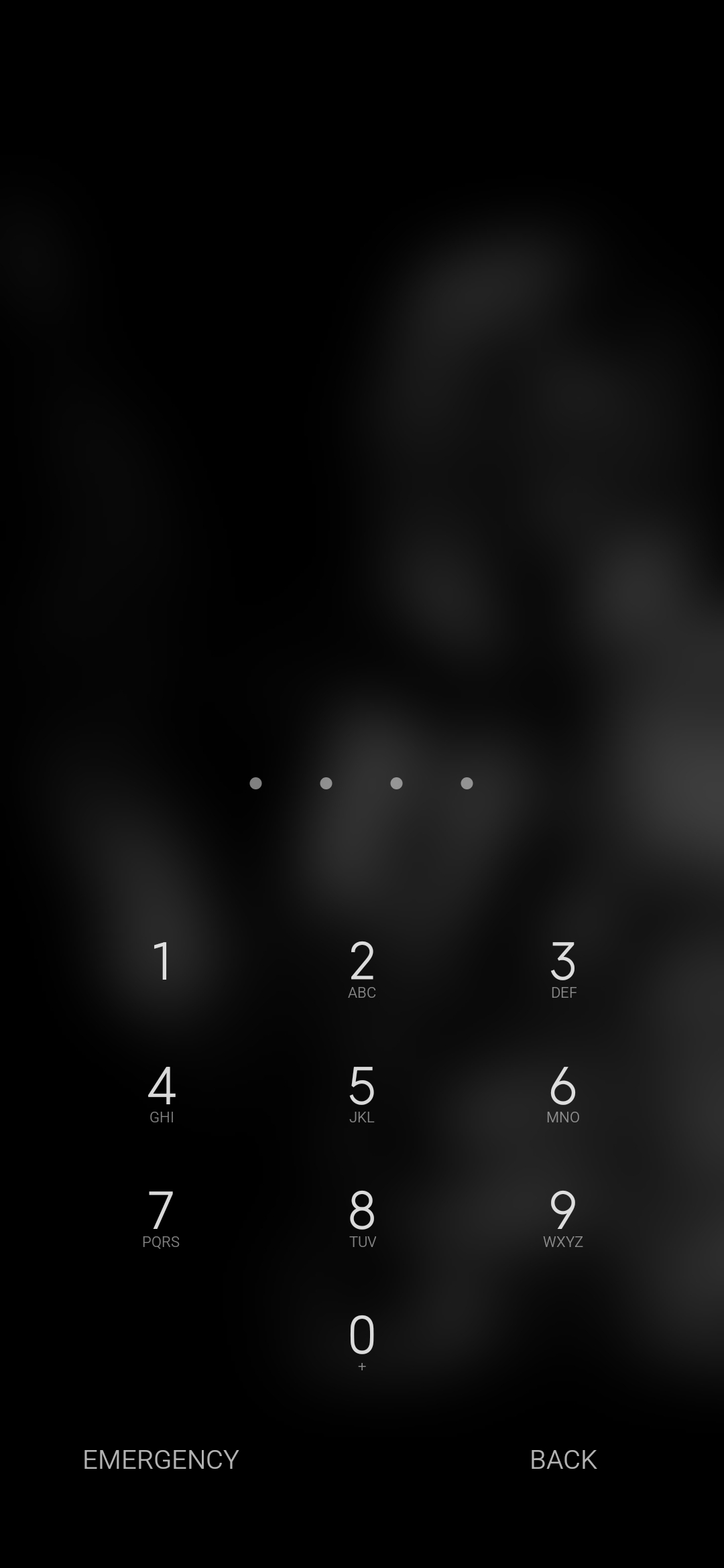Viewport: 724px width, 1568px height.
Task: Select the 4 GHI key
Action: point(161,1094)
